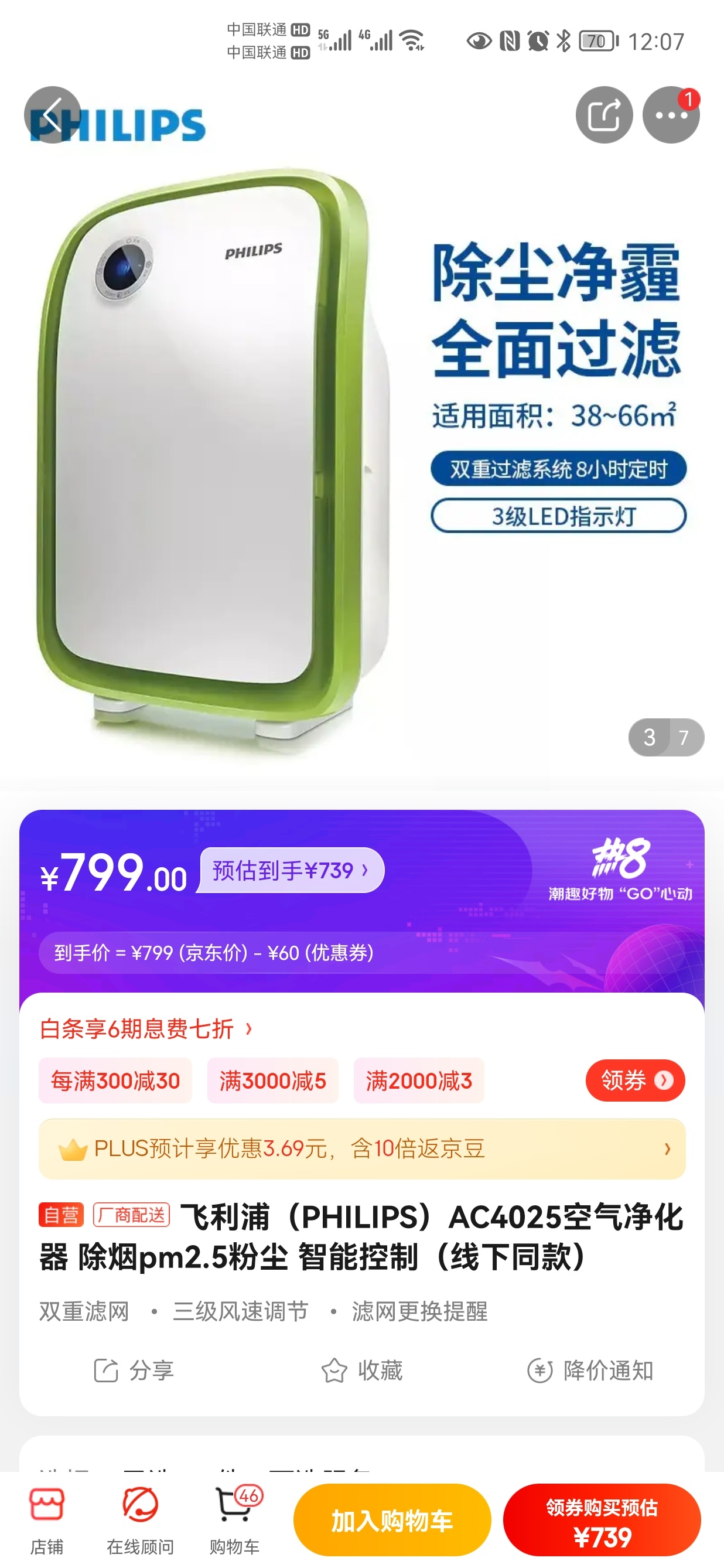
Task: Enable 降价通知 price drop alert
Action: (590, 1371)
